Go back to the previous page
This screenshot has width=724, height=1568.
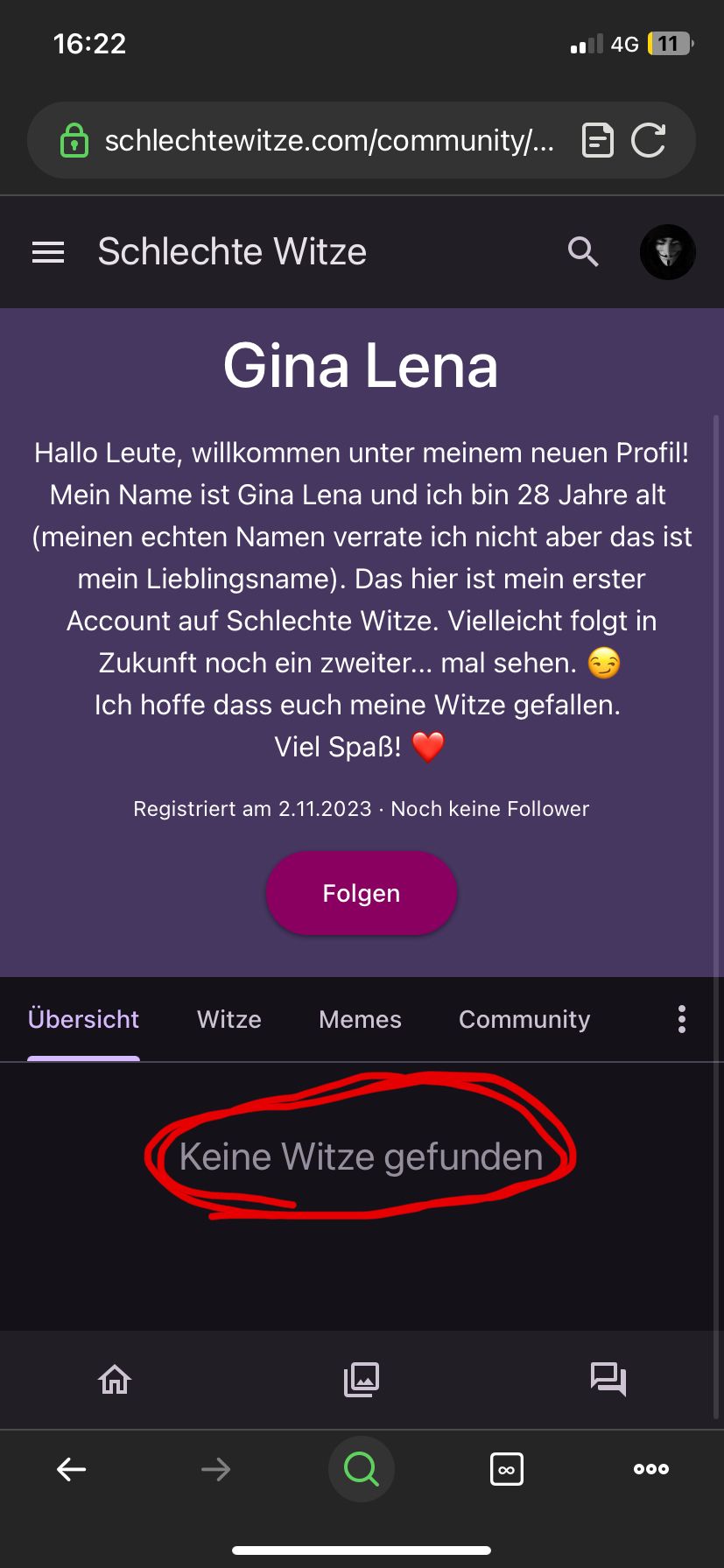[x=71, y=1469]
